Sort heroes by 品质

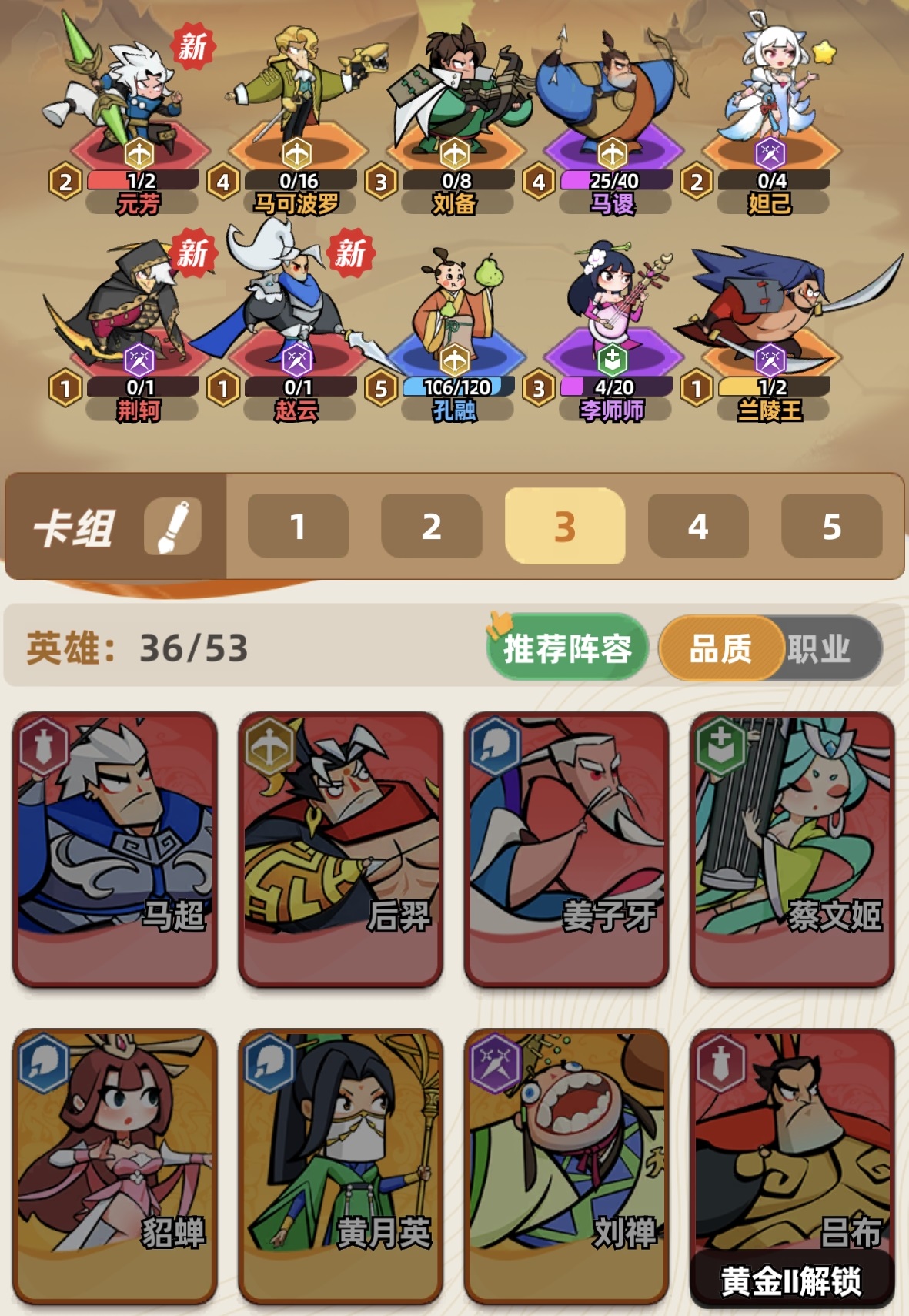tap(720, 648)
